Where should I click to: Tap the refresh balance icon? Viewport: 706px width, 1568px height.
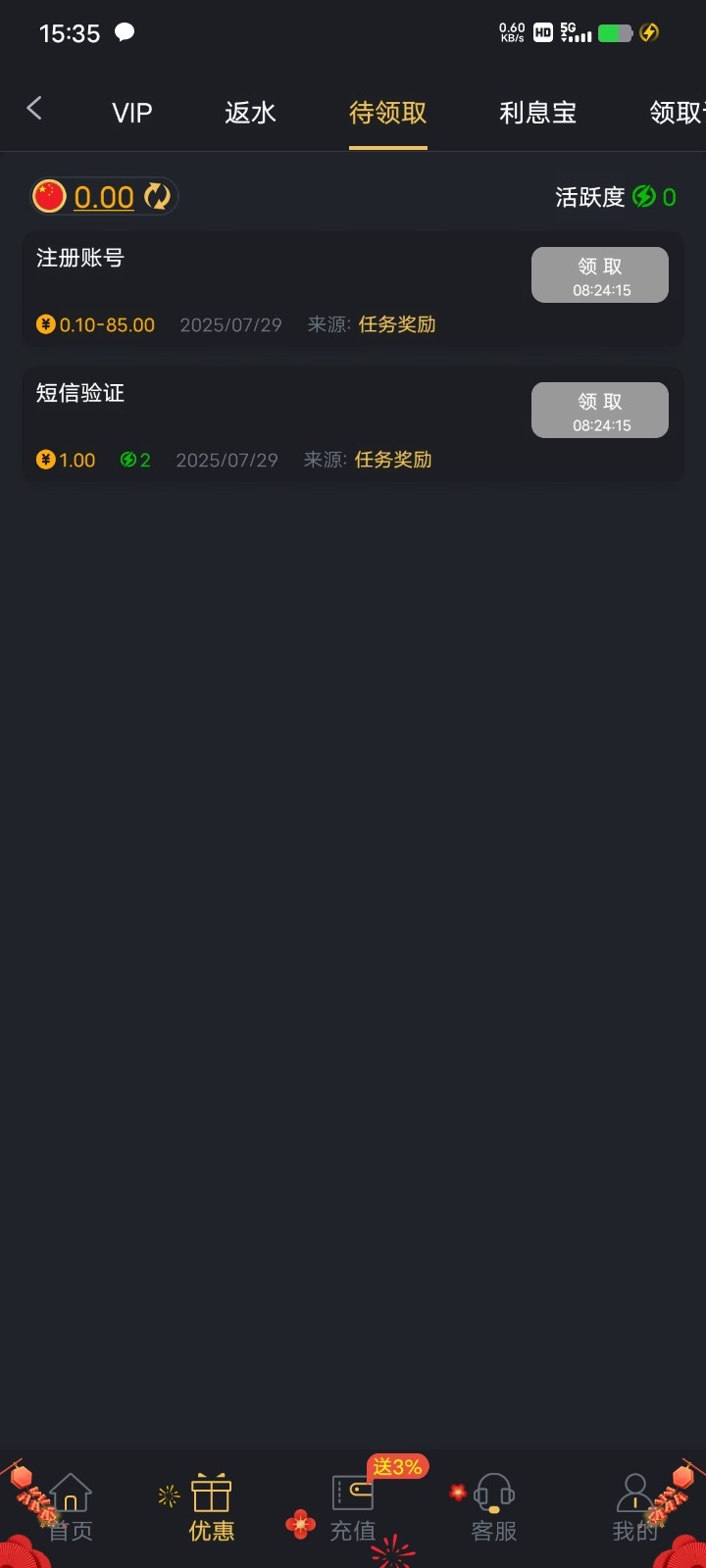point(157,196)
